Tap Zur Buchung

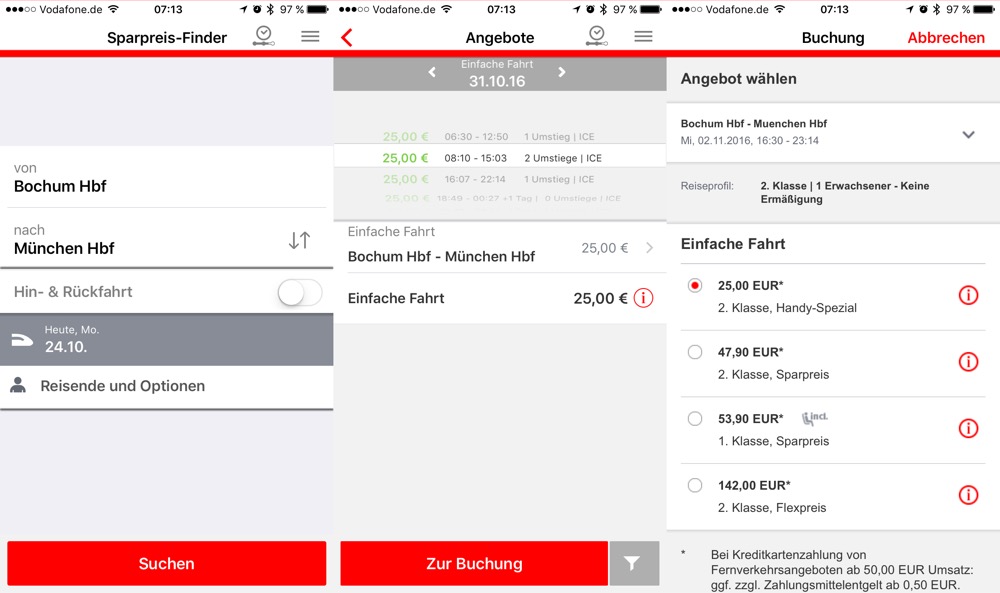(474, 563)
